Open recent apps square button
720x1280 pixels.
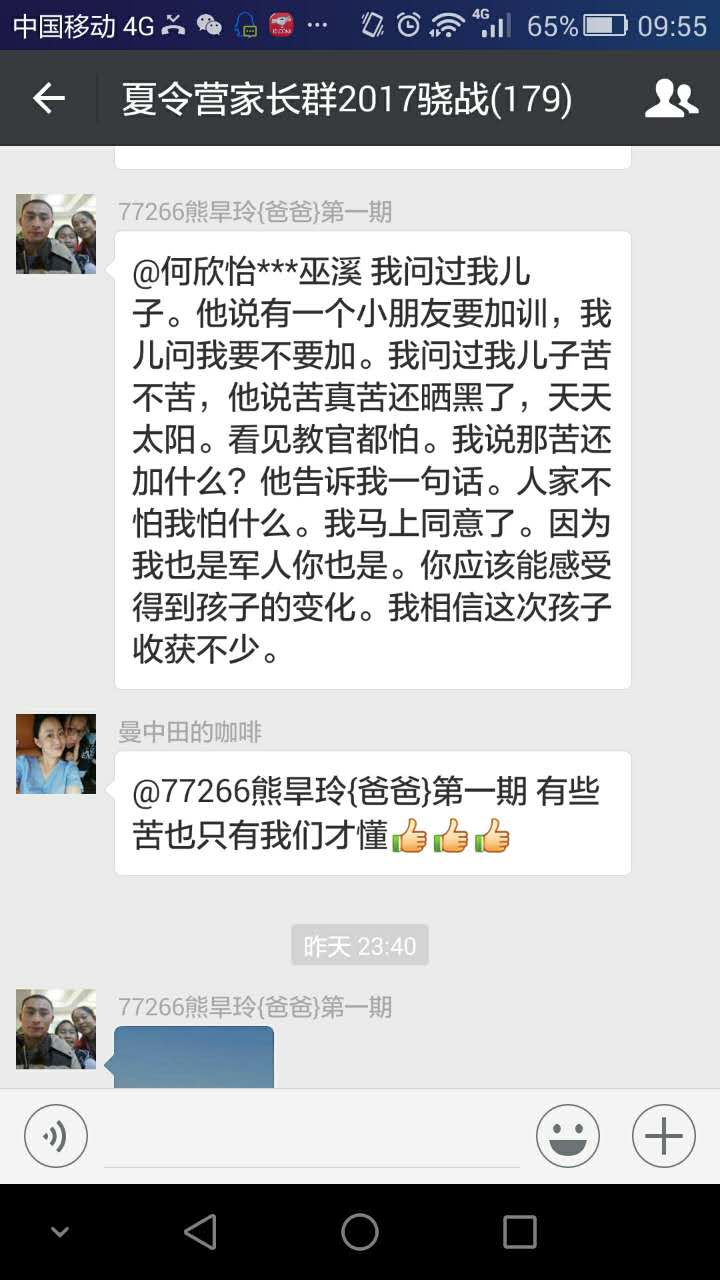click(x=520, y=1232)
